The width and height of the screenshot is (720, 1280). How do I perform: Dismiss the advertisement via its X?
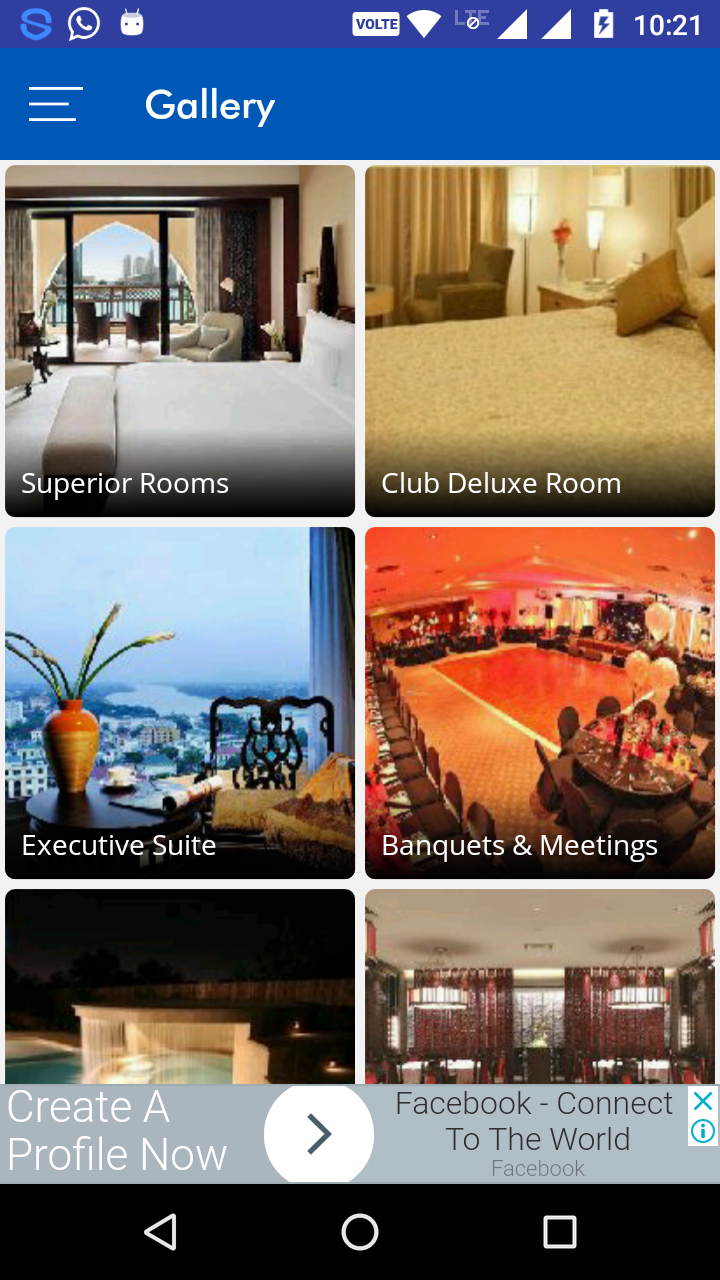(x=702, y=1100)
